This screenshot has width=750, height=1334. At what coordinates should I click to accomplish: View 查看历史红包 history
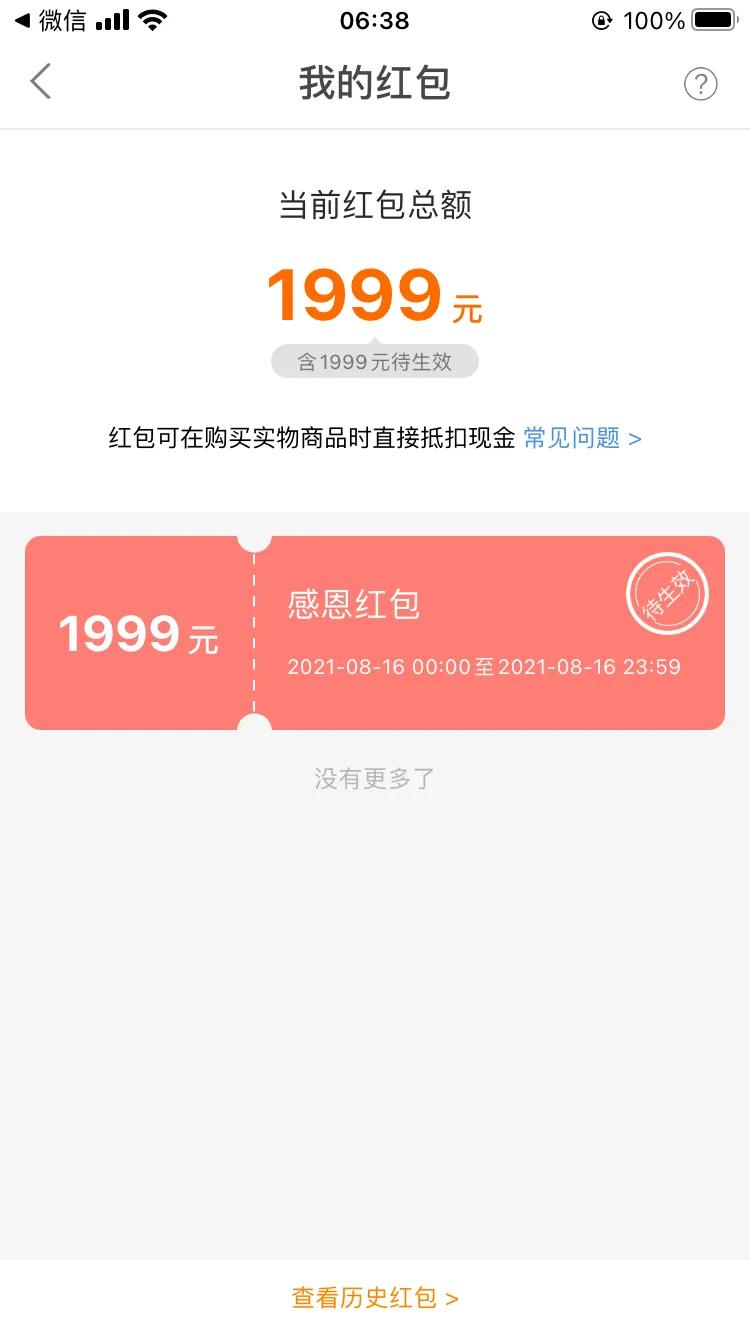point(375,1298)
